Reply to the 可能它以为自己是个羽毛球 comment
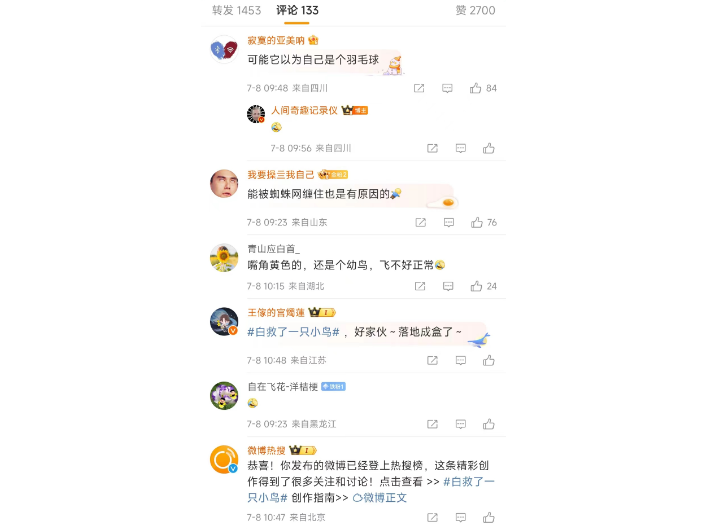Screen dimensions: 710x529 tap(447, 88)
